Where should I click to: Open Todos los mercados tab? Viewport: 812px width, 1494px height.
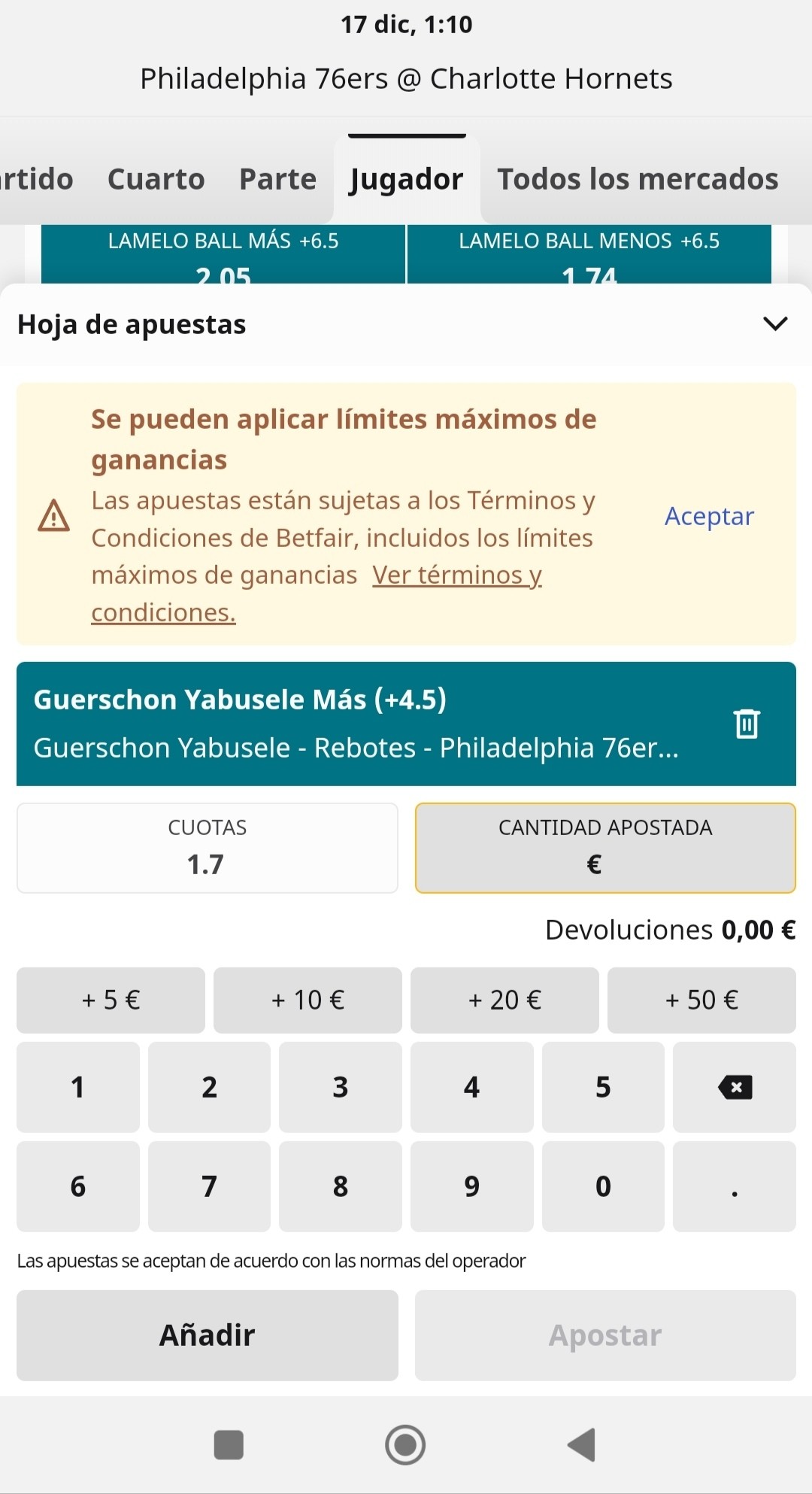[638, 179]
